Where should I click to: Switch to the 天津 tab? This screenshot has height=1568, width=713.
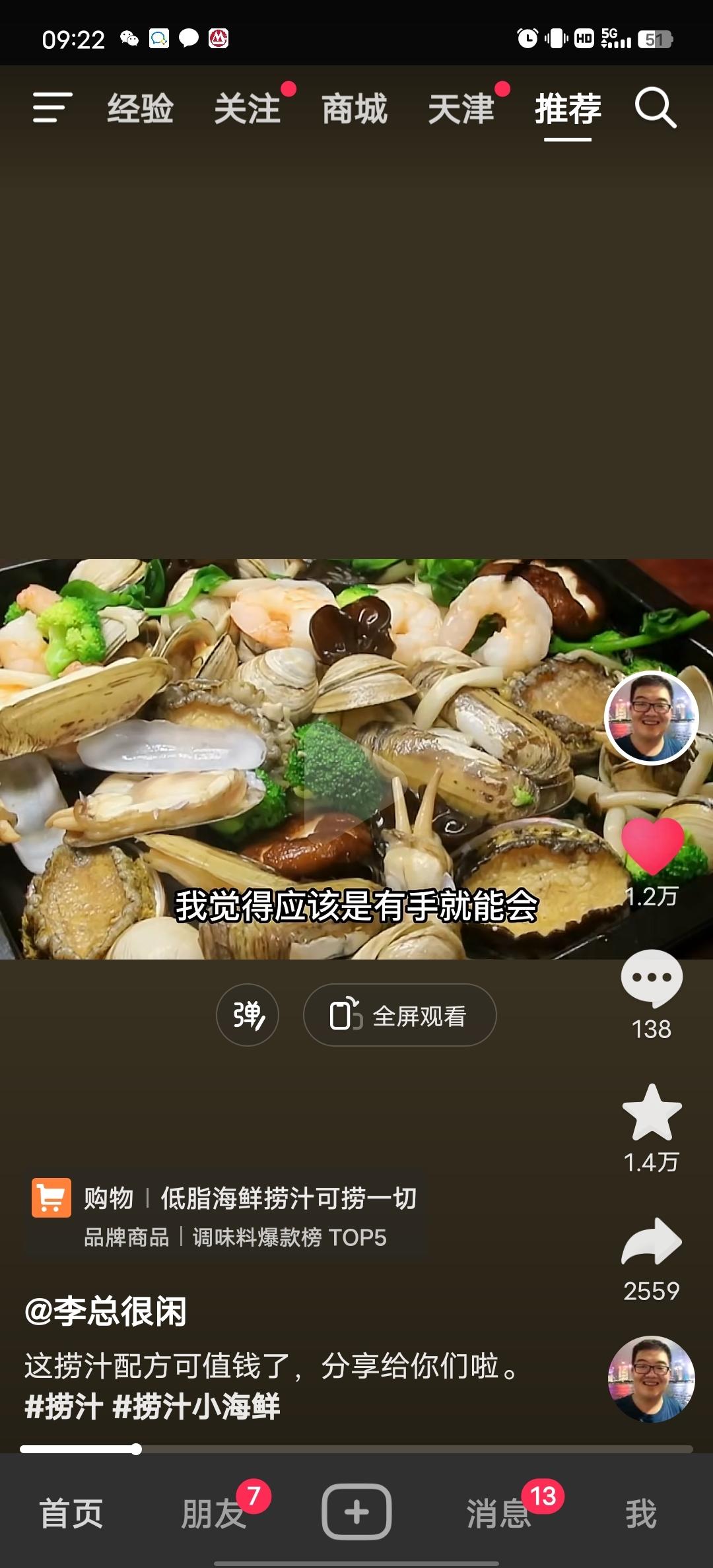point(461,109)
